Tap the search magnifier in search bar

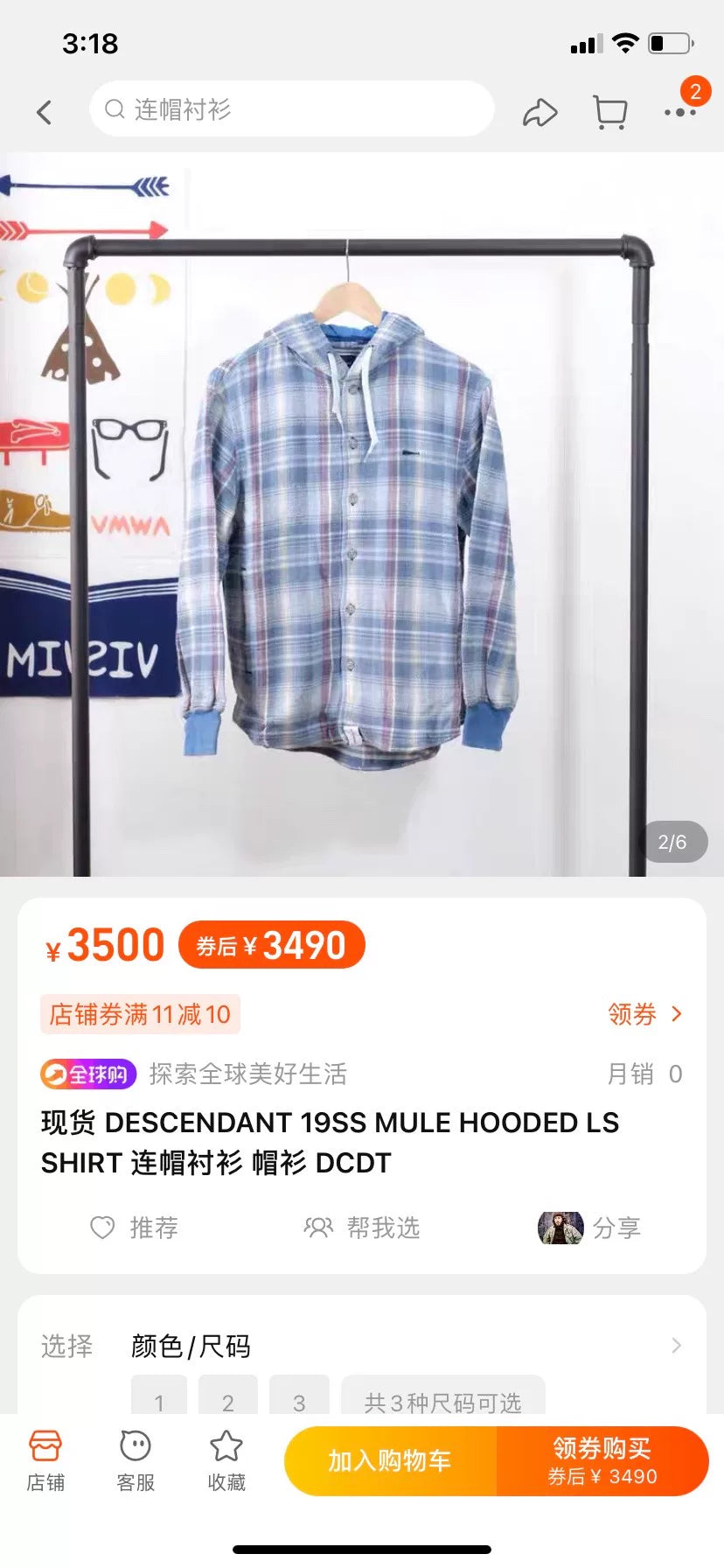115,108
